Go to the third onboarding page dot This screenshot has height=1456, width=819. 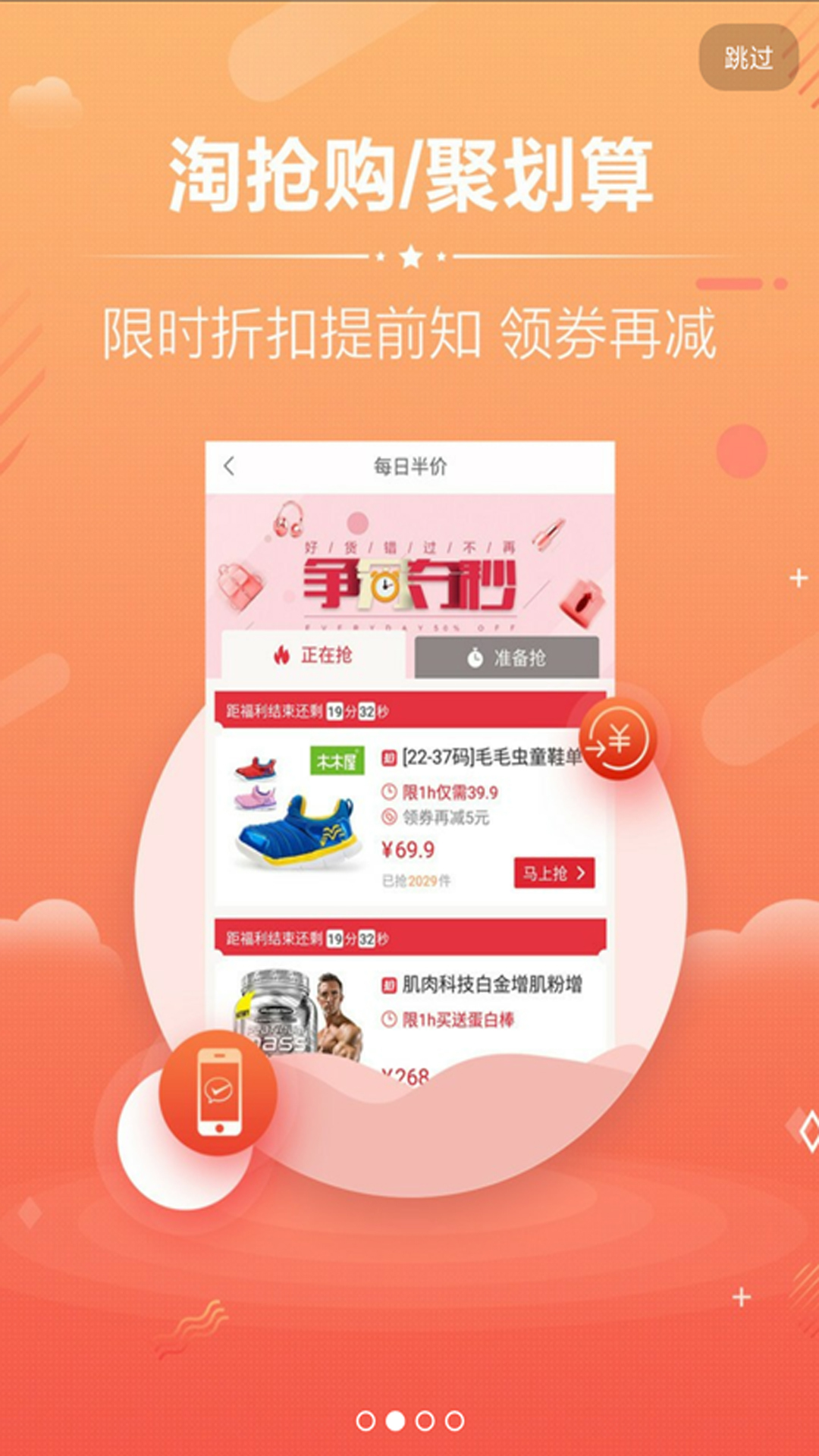coord(425,1421)
